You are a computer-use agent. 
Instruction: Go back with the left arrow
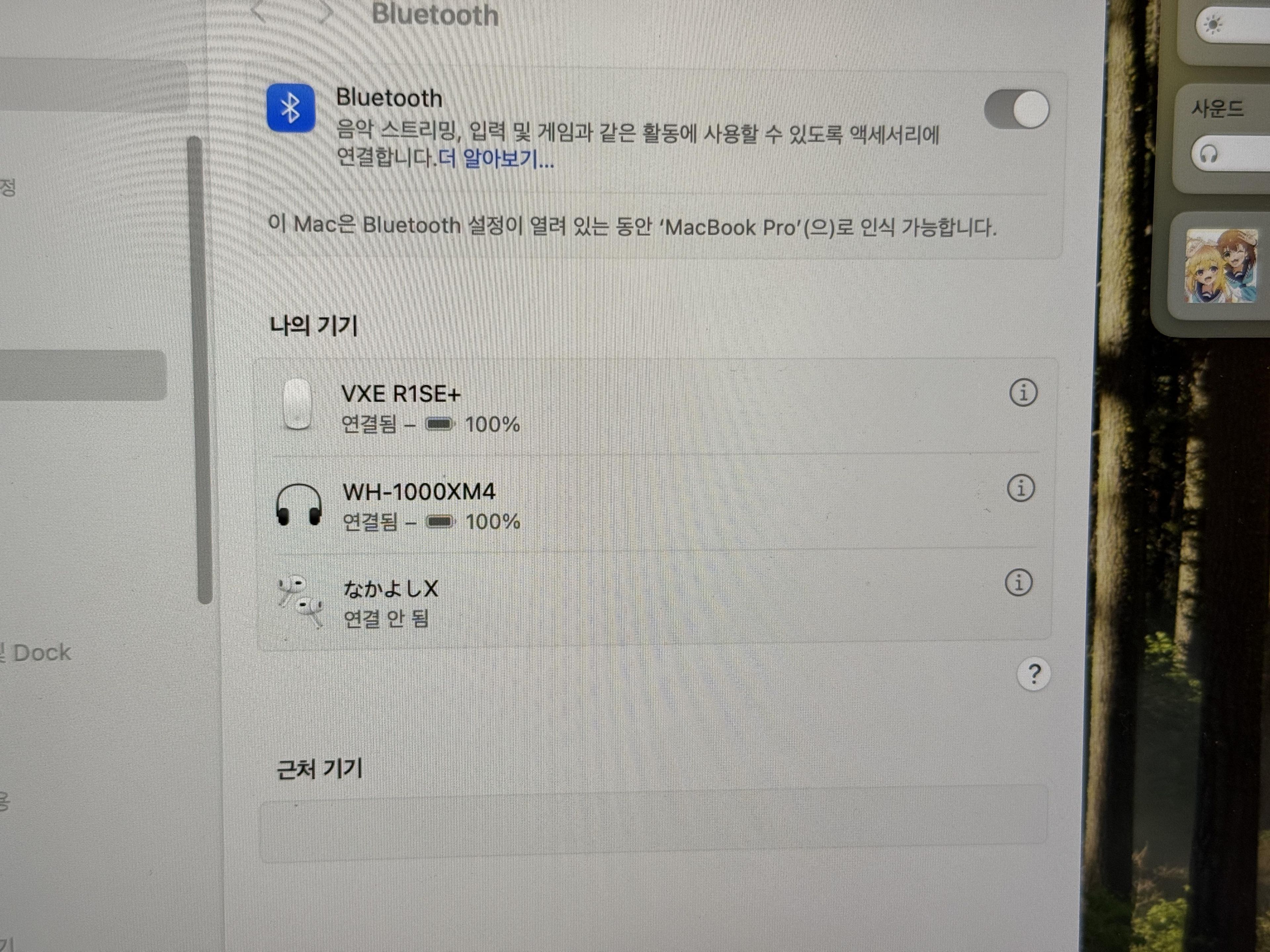(258, 12)
